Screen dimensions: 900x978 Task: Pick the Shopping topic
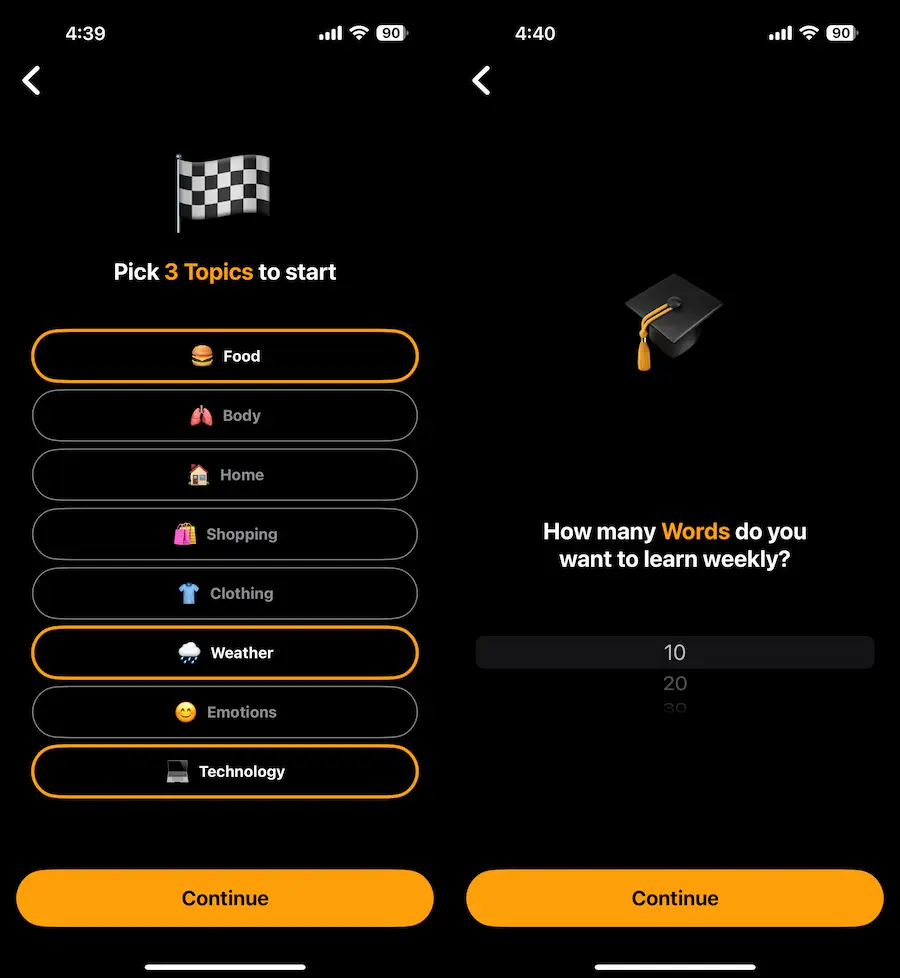(x=225, y=534)
